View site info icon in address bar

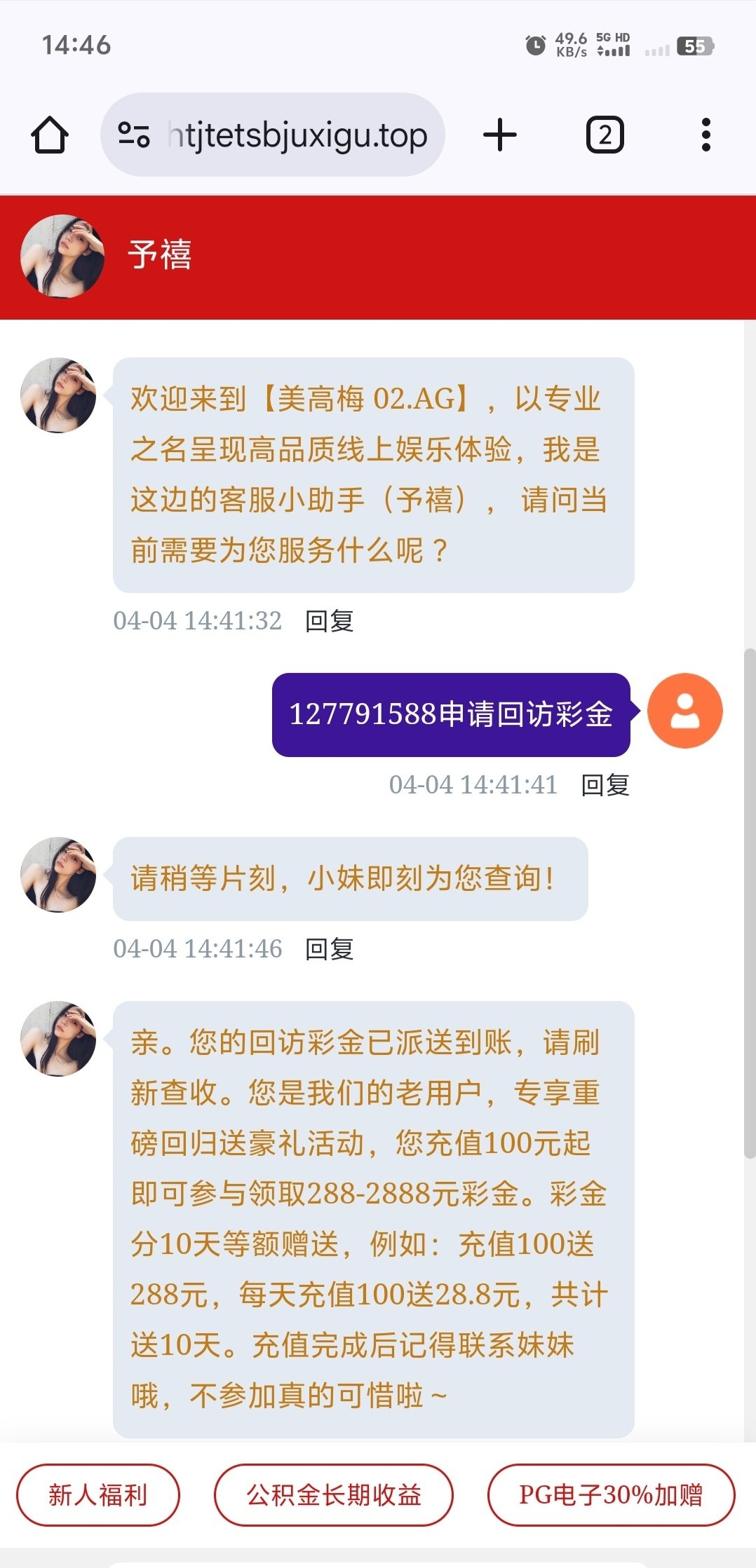point(133,135)
